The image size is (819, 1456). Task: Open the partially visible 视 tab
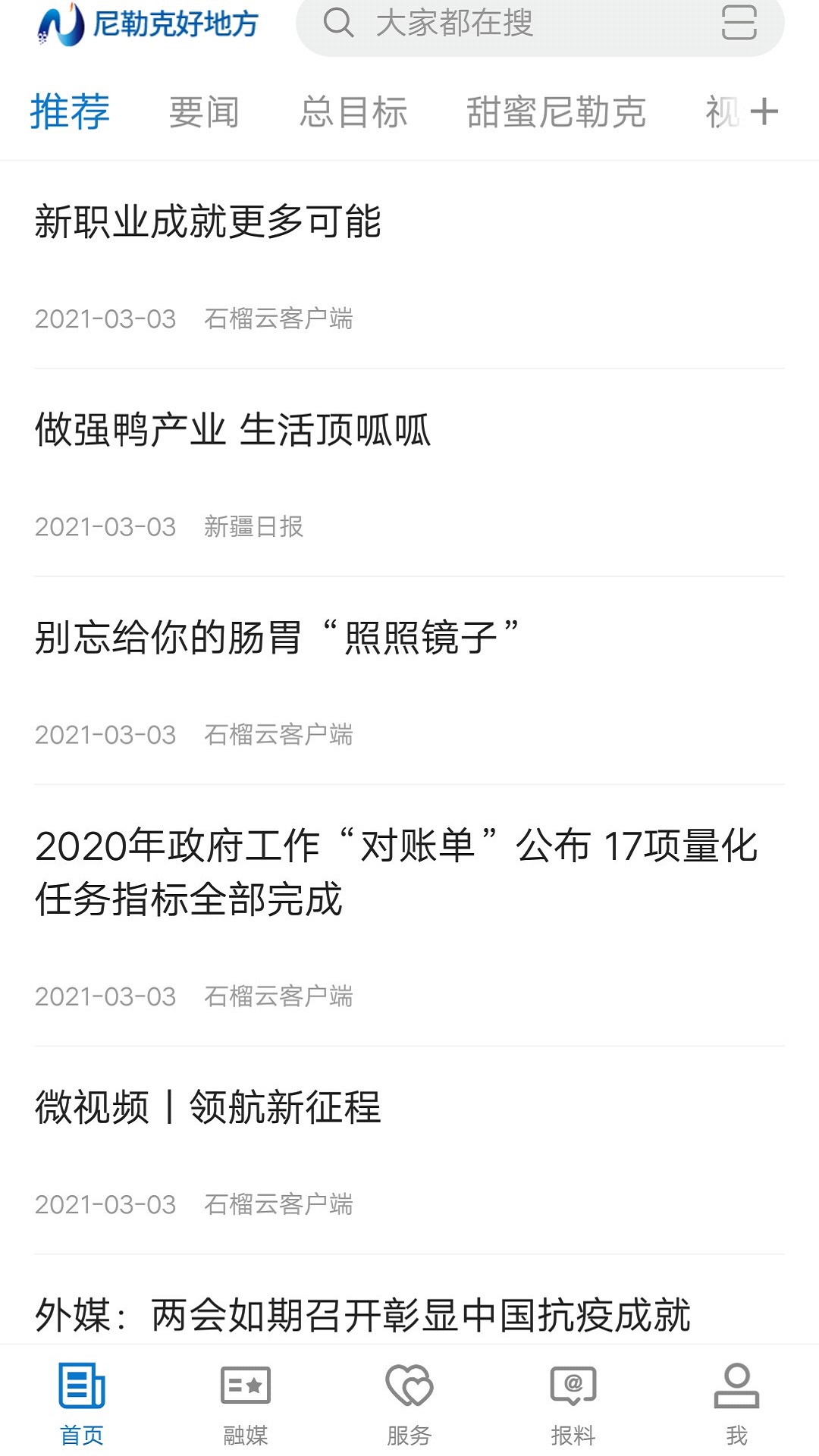click(x=726, y=111)
